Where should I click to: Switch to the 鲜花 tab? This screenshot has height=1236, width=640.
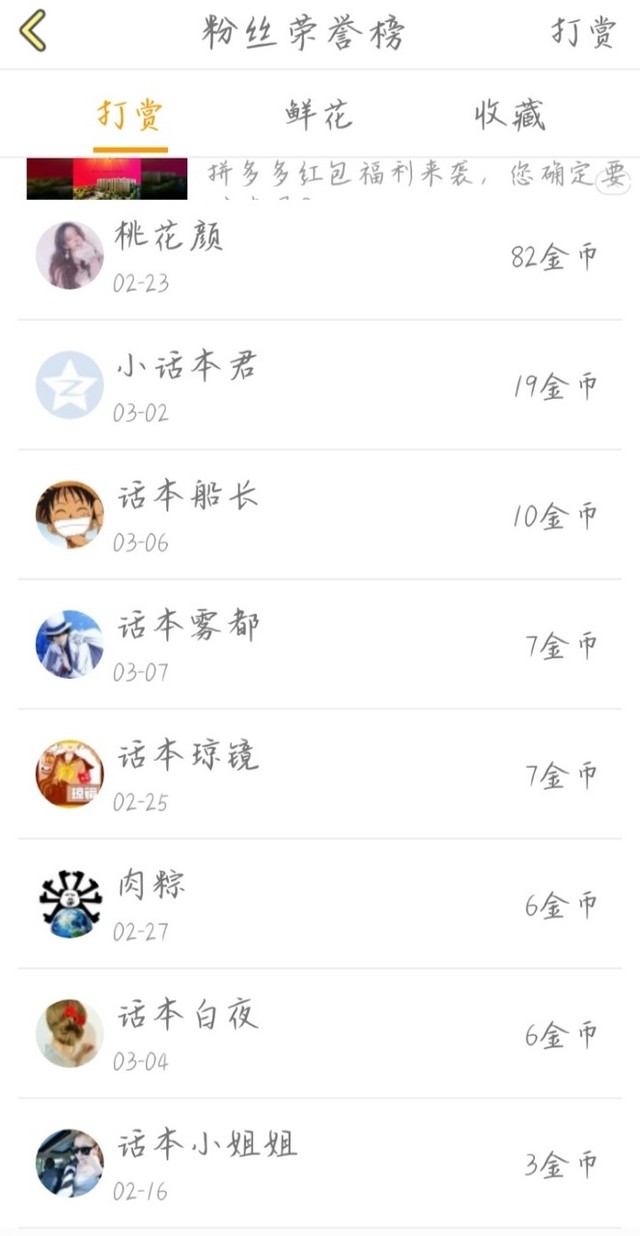(x=319, y=116)
